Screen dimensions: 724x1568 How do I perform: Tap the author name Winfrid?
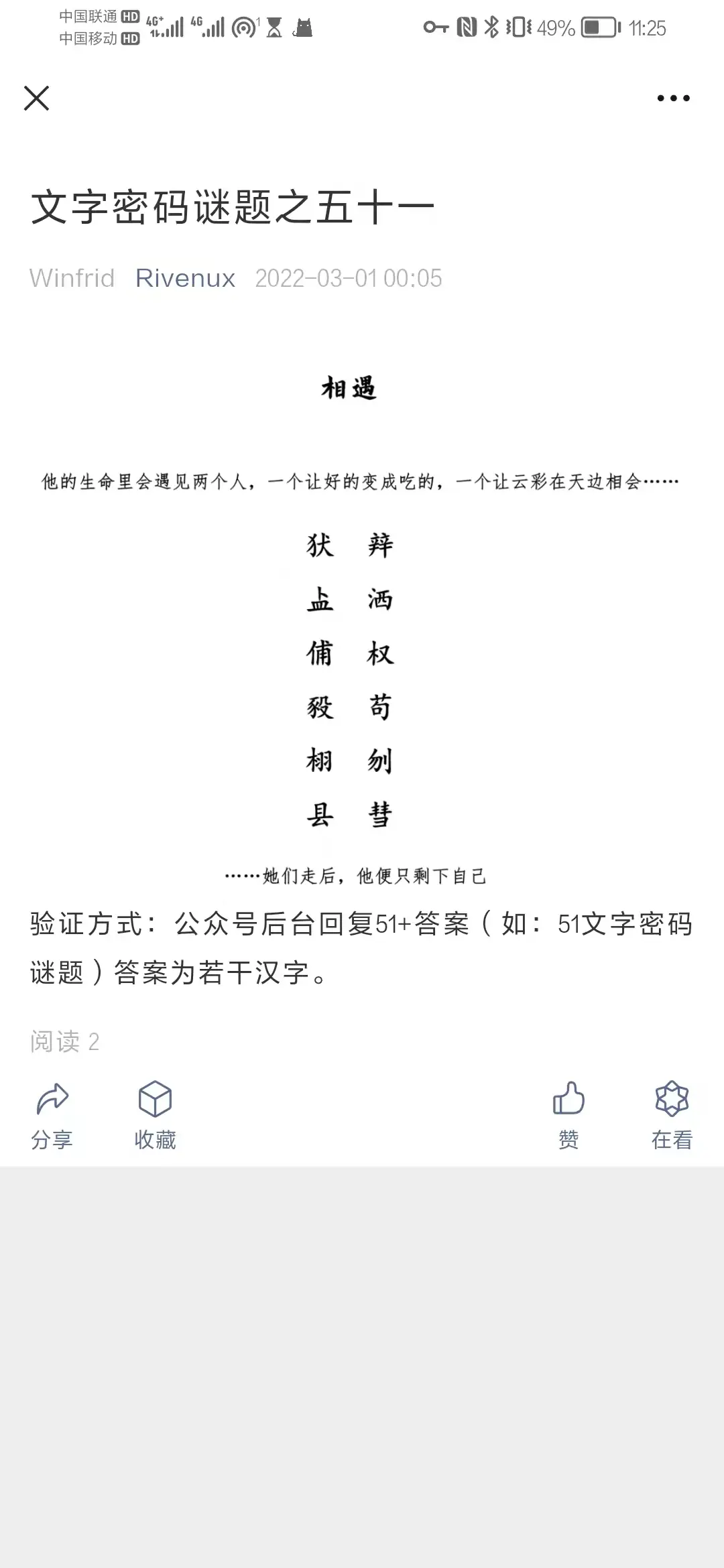72,278
